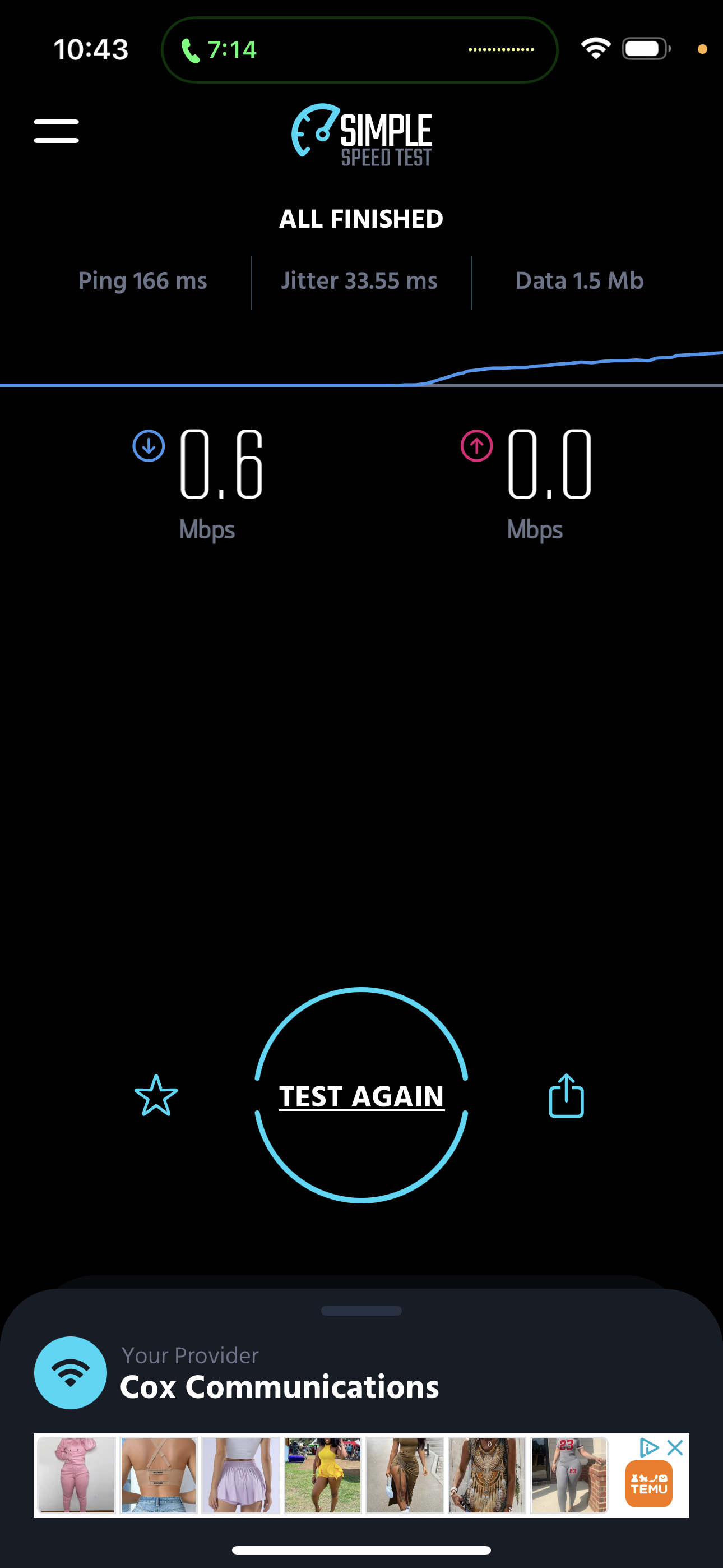
Task: Open the pink tracksuit ad thumbnail
Action: click(77, 1475)
